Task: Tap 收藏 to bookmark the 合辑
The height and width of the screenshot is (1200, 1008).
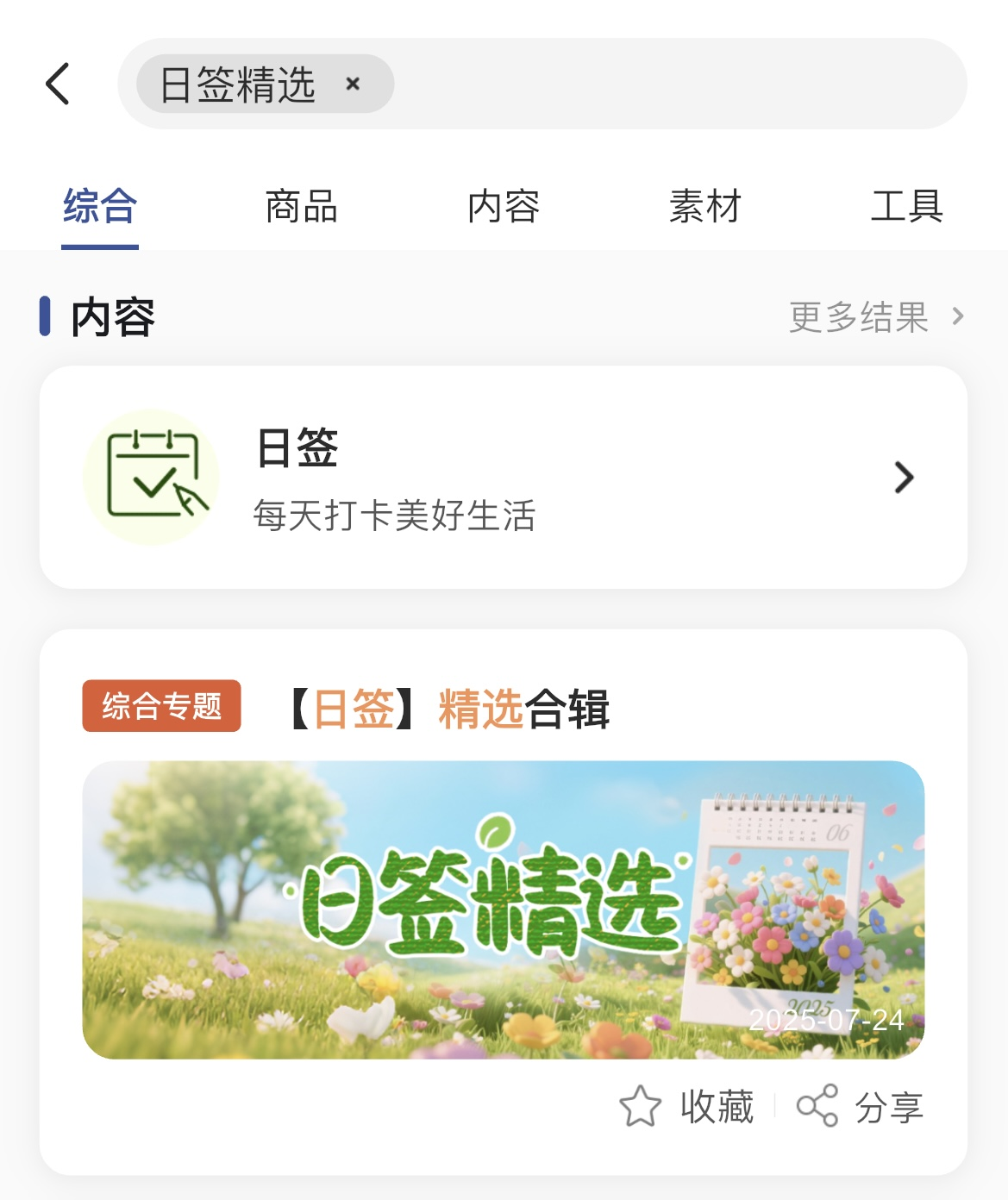Action: (687, 1106)
